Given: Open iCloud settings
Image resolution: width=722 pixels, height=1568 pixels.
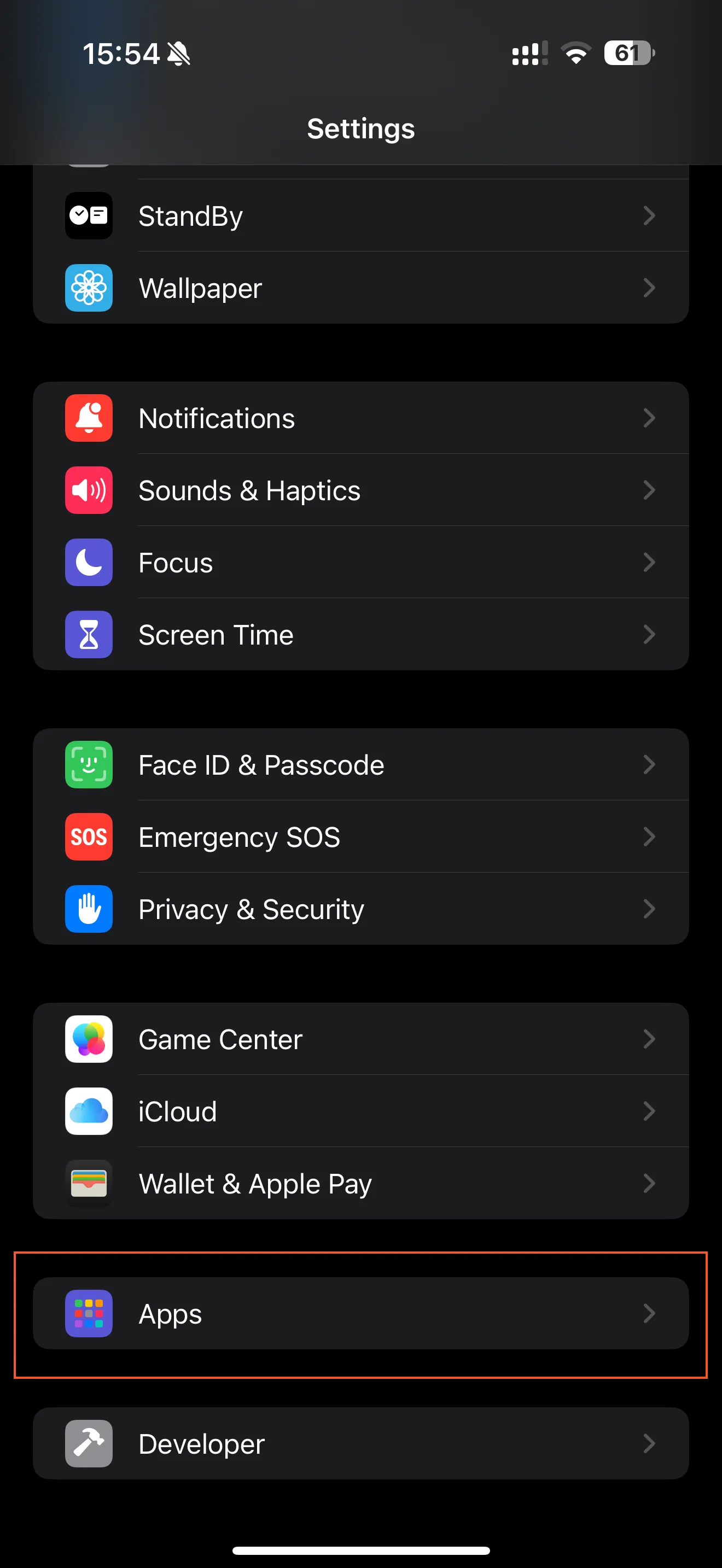Looking at the screenshot, I should pos(360,1111).
